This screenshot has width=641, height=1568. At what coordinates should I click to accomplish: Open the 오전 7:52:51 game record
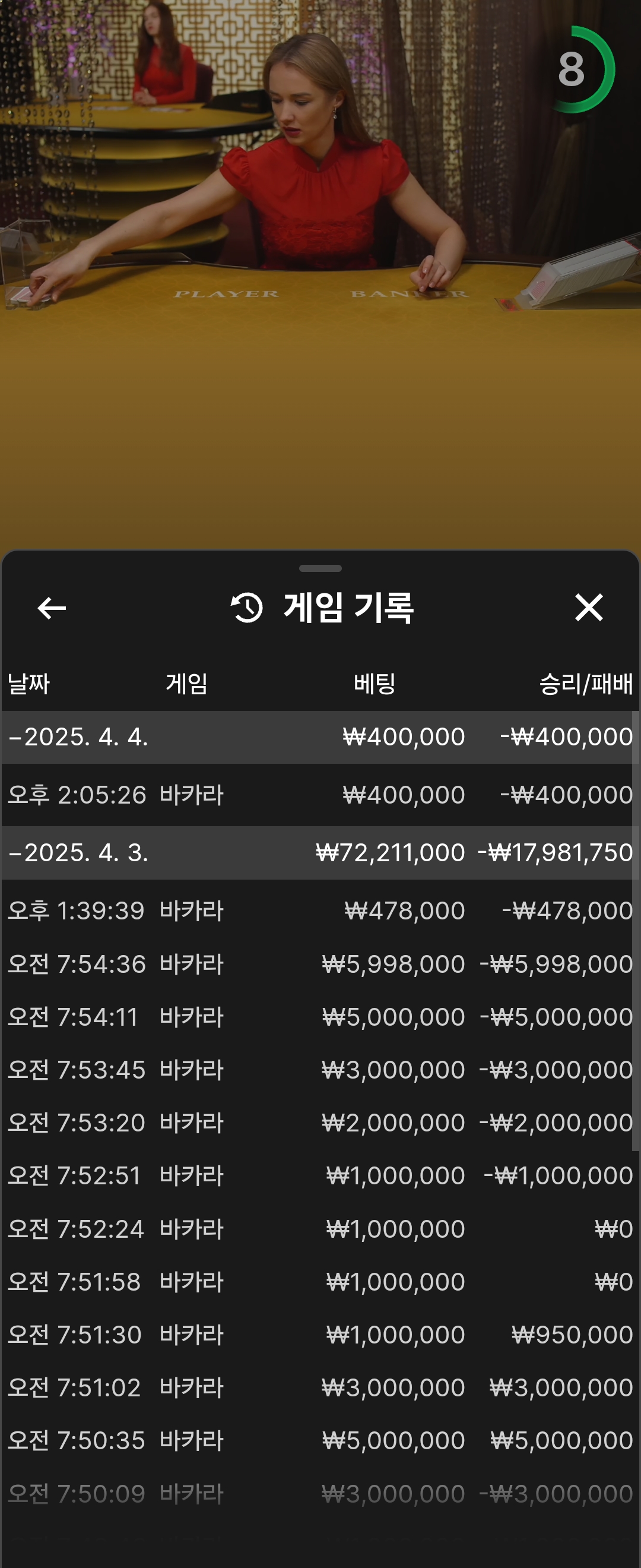click(320, 1176)
